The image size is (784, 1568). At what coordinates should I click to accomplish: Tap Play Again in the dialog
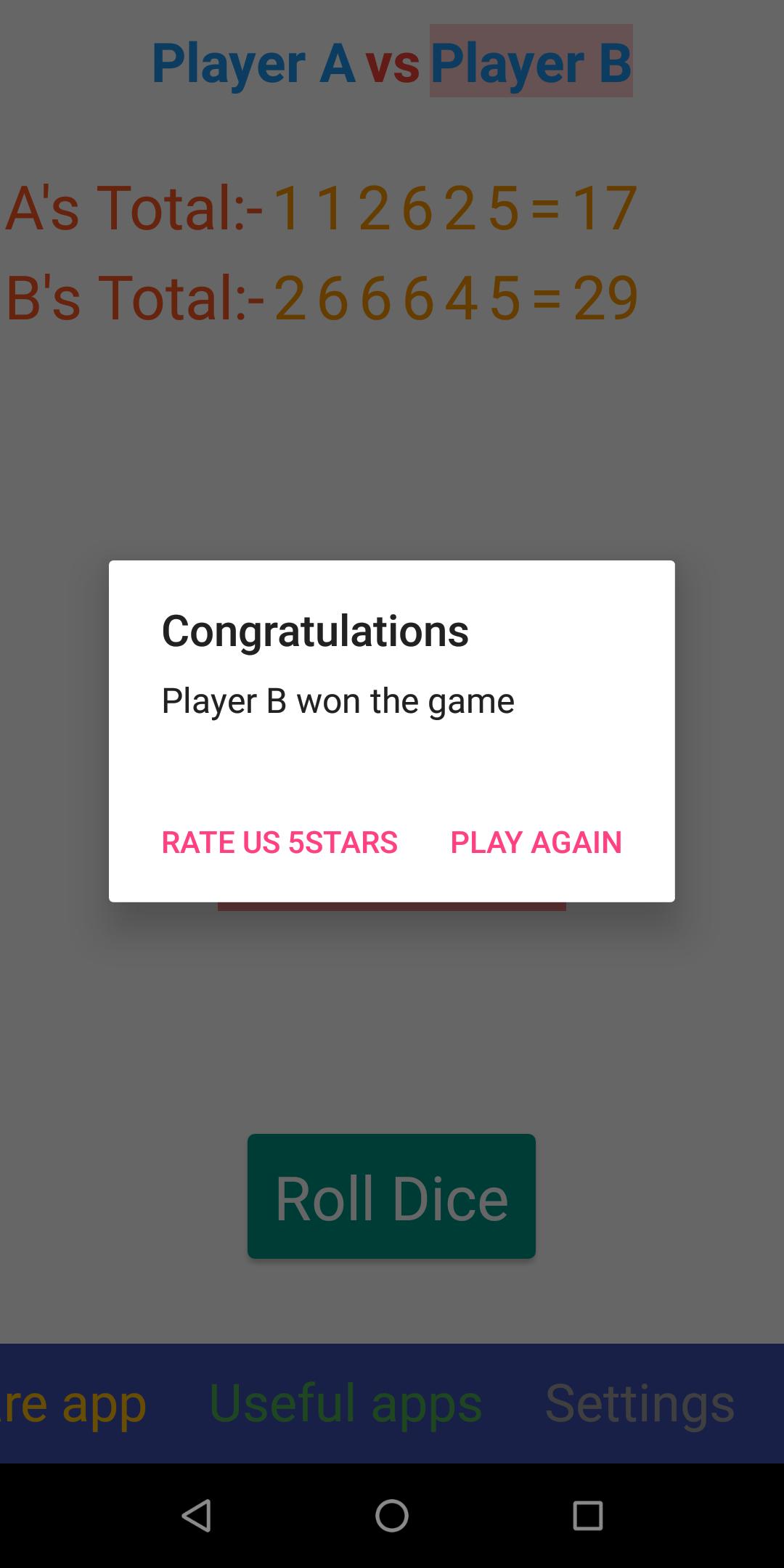[x=536, y=842]
